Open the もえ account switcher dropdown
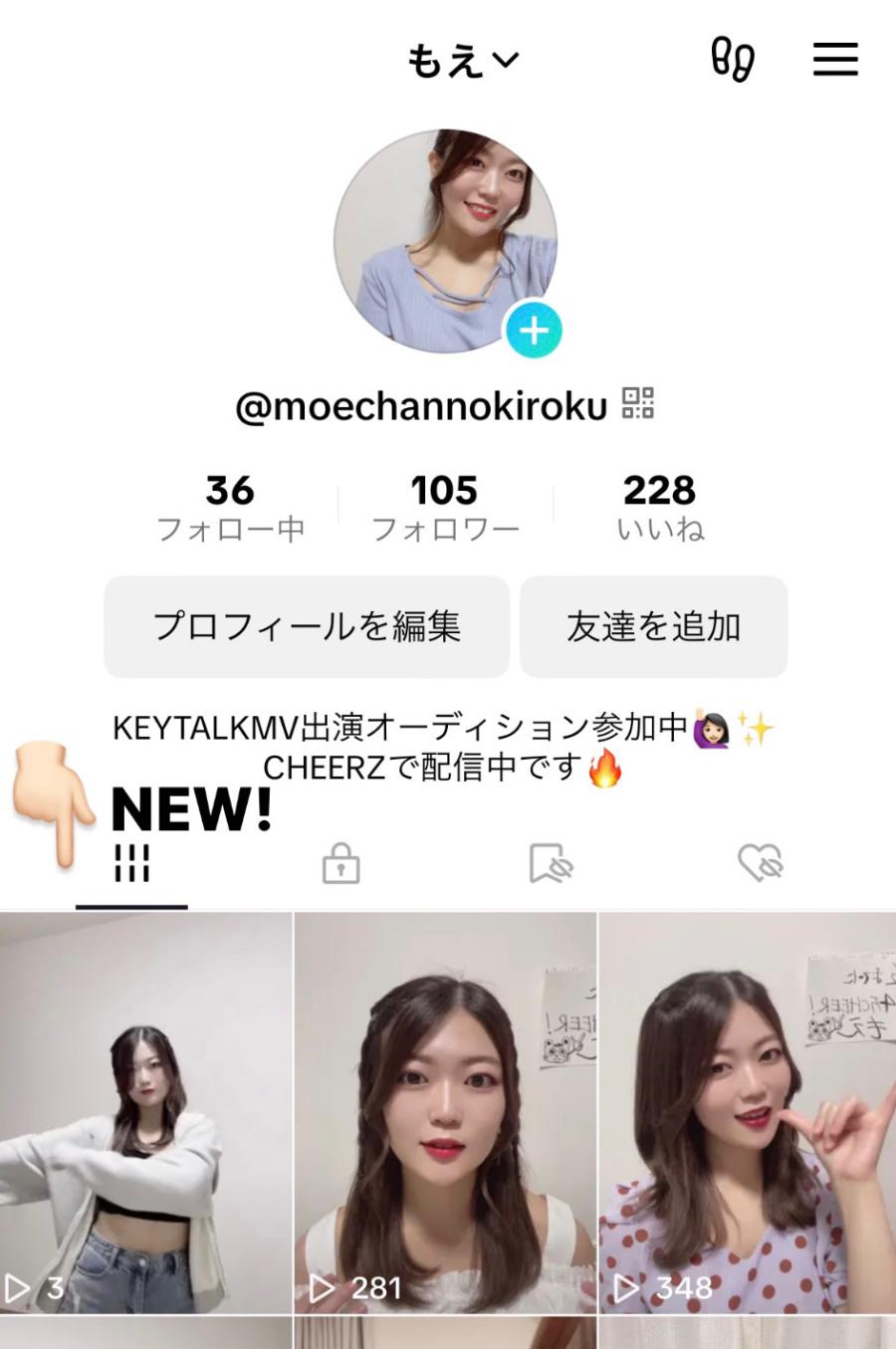The height and width of the screenshot is (1349, 896). pos(462,61)
